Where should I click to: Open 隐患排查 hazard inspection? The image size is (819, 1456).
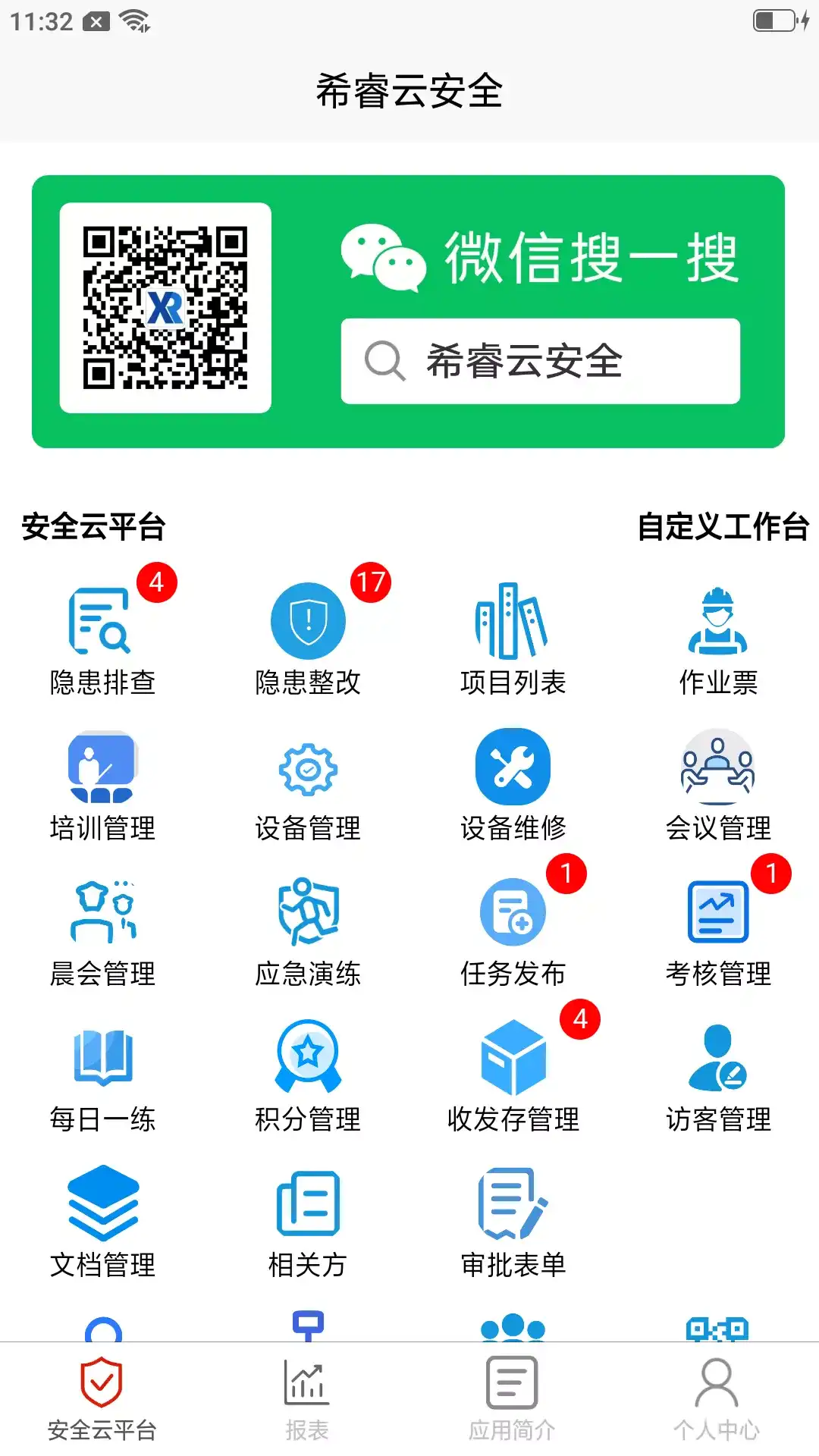tap(102, 639)
